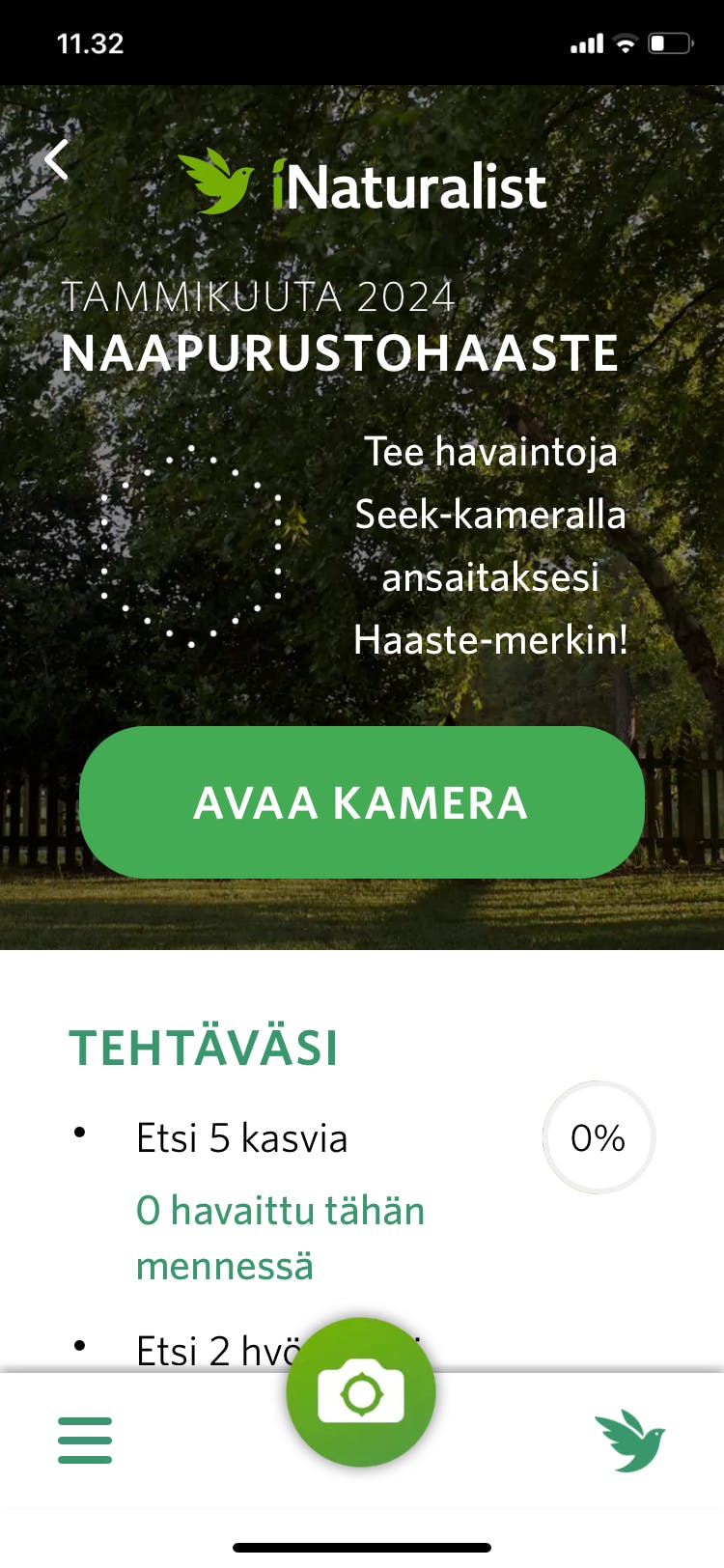Go back with the top-left arrow
The width and height of the screenshot is (724, 1568).
57,160
